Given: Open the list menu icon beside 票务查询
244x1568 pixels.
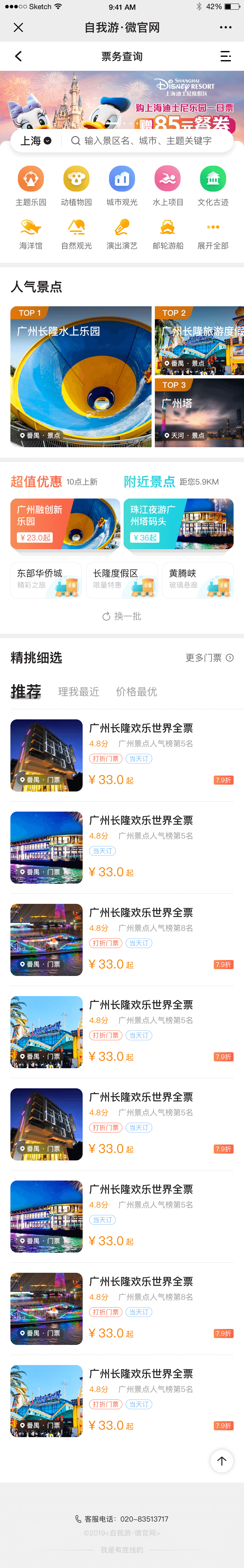Looking at the screenshot, I should click(225, 57).
